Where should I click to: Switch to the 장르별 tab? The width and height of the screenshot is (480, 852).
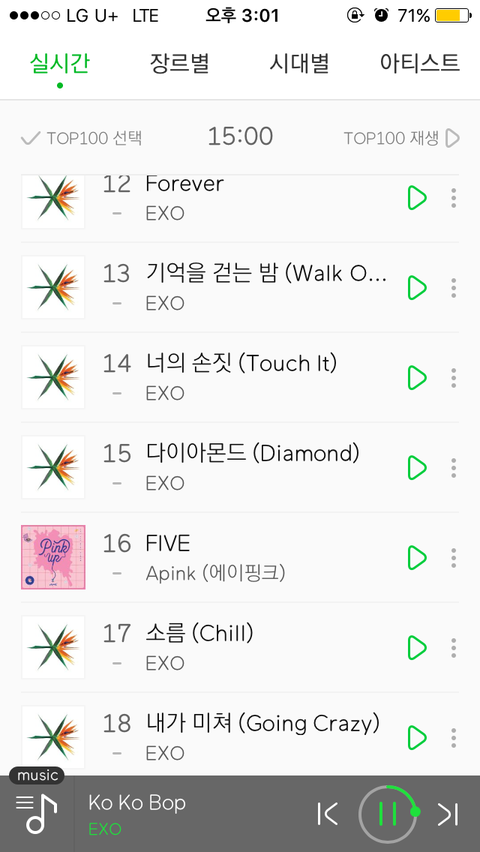pyautogui.click(x=179, y=64)
